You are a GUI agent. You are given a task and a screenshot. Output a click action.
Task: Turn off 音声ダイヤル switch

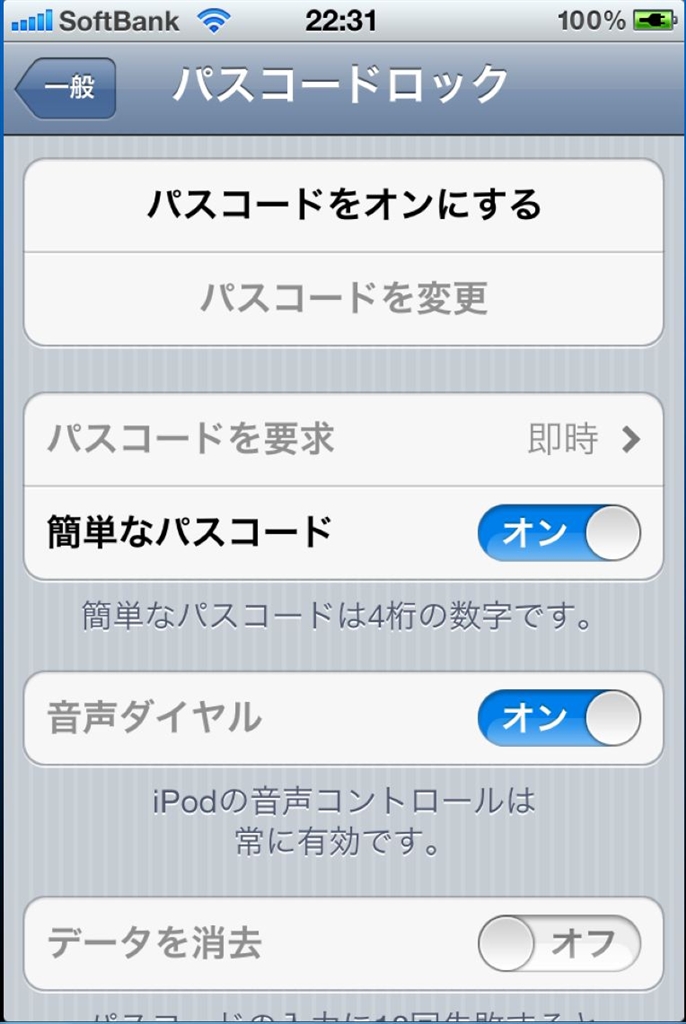(x=558, y=718)
